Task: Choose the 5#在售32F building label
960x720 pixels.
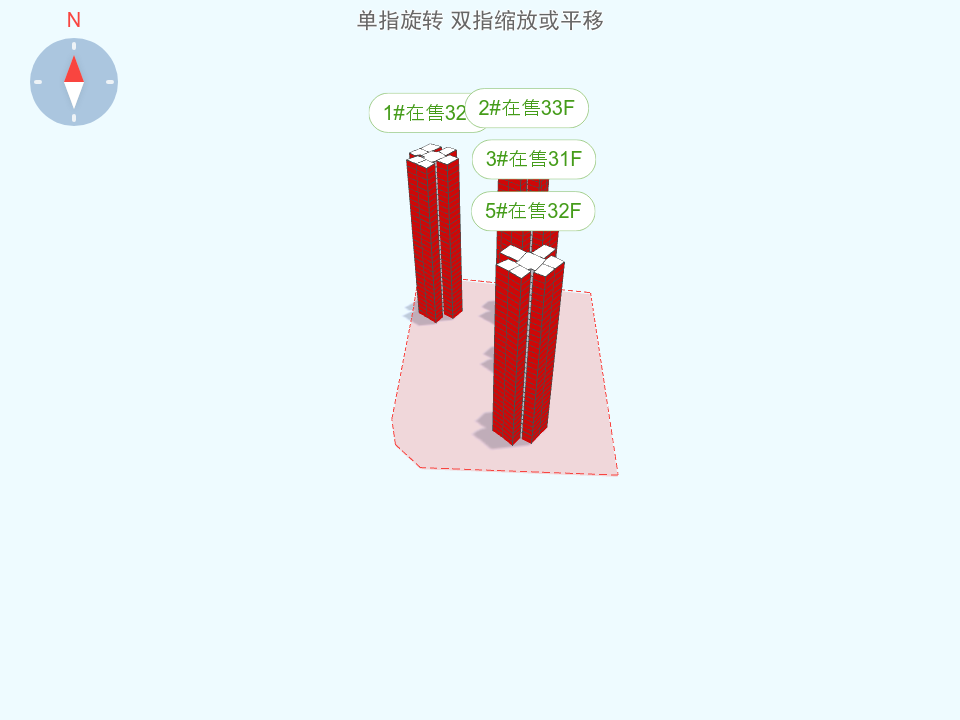Action: [533, 211]
